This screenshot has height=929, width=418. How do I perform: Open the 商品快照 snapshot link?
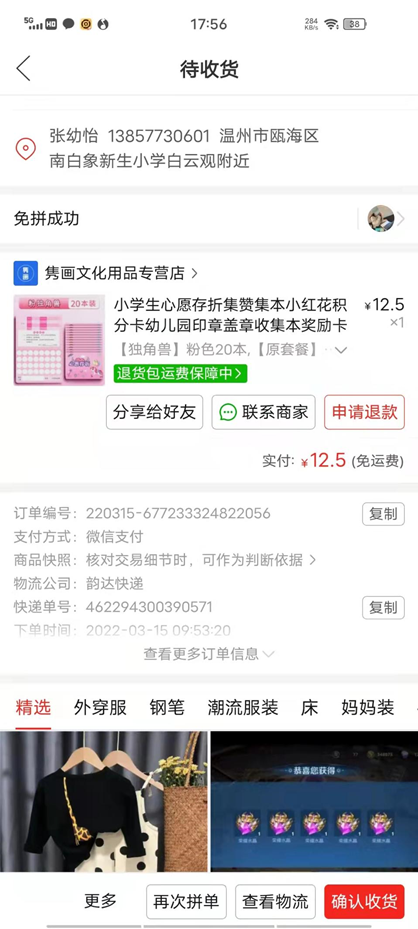[x=165, y=560]
